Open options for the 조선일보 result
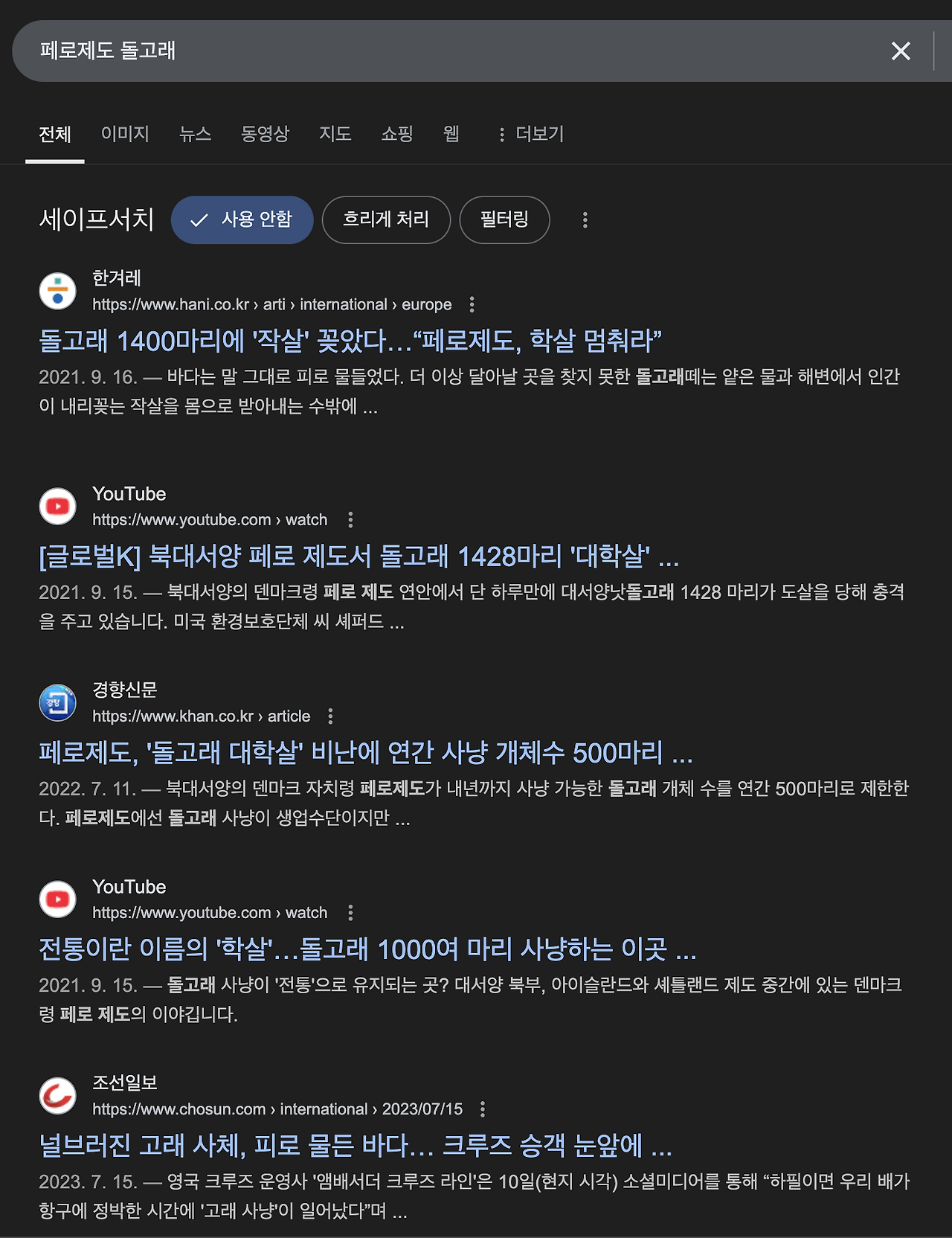The width and height of the screenshot is (952, 1238). 484,1109
